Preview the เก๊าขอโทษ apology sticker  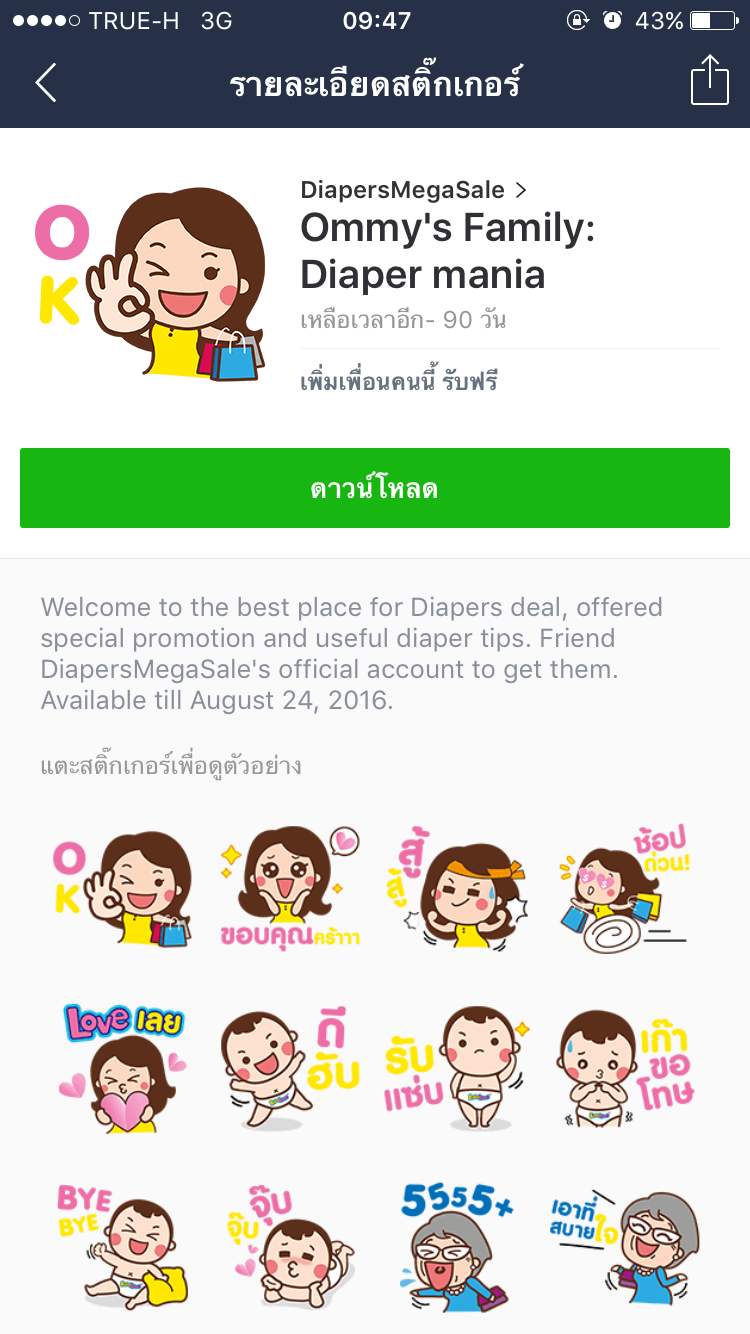[x=625, y=1067]
